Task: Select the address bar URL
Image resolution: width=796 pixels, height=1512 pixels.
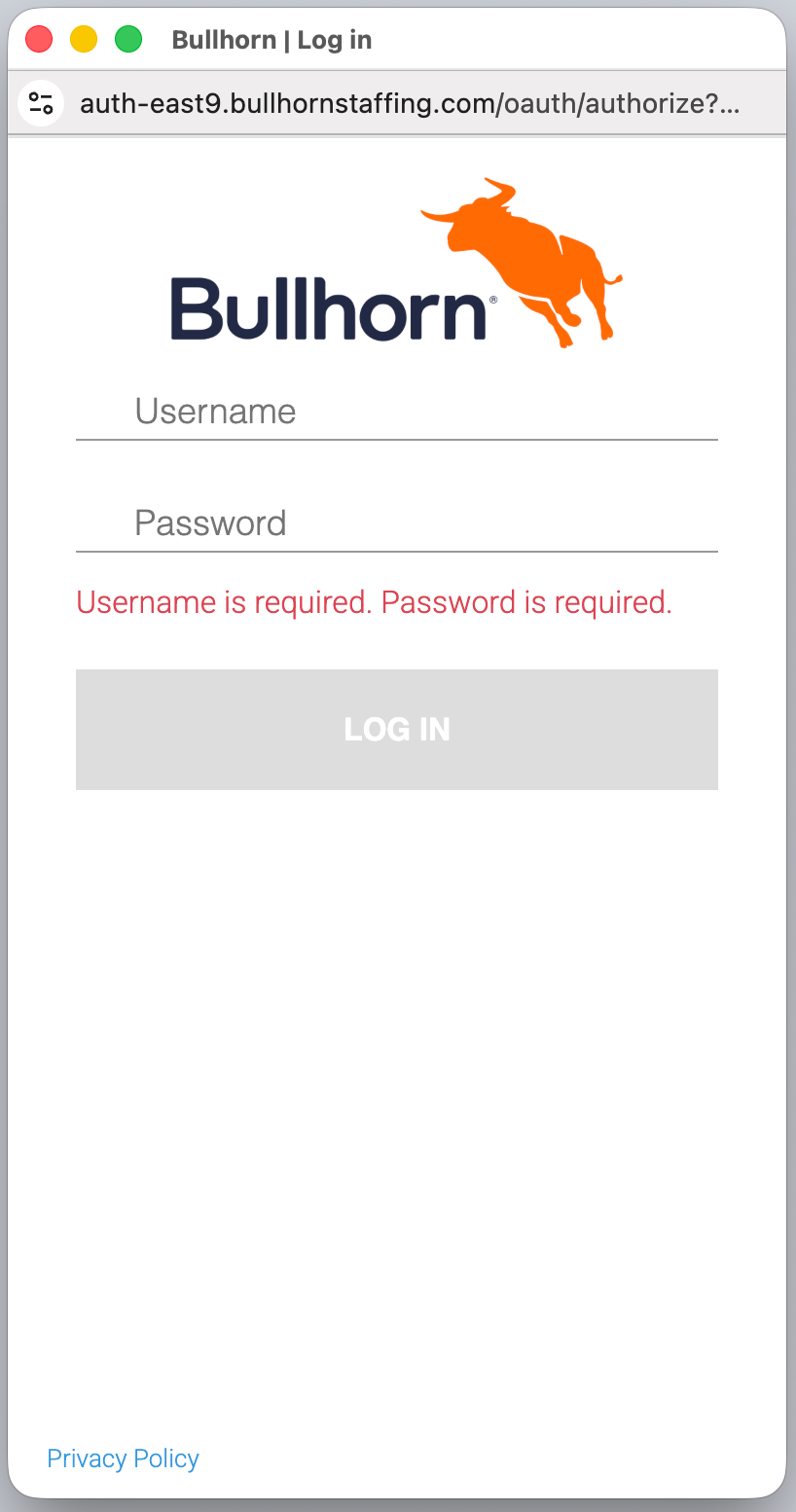Action: 409,103
